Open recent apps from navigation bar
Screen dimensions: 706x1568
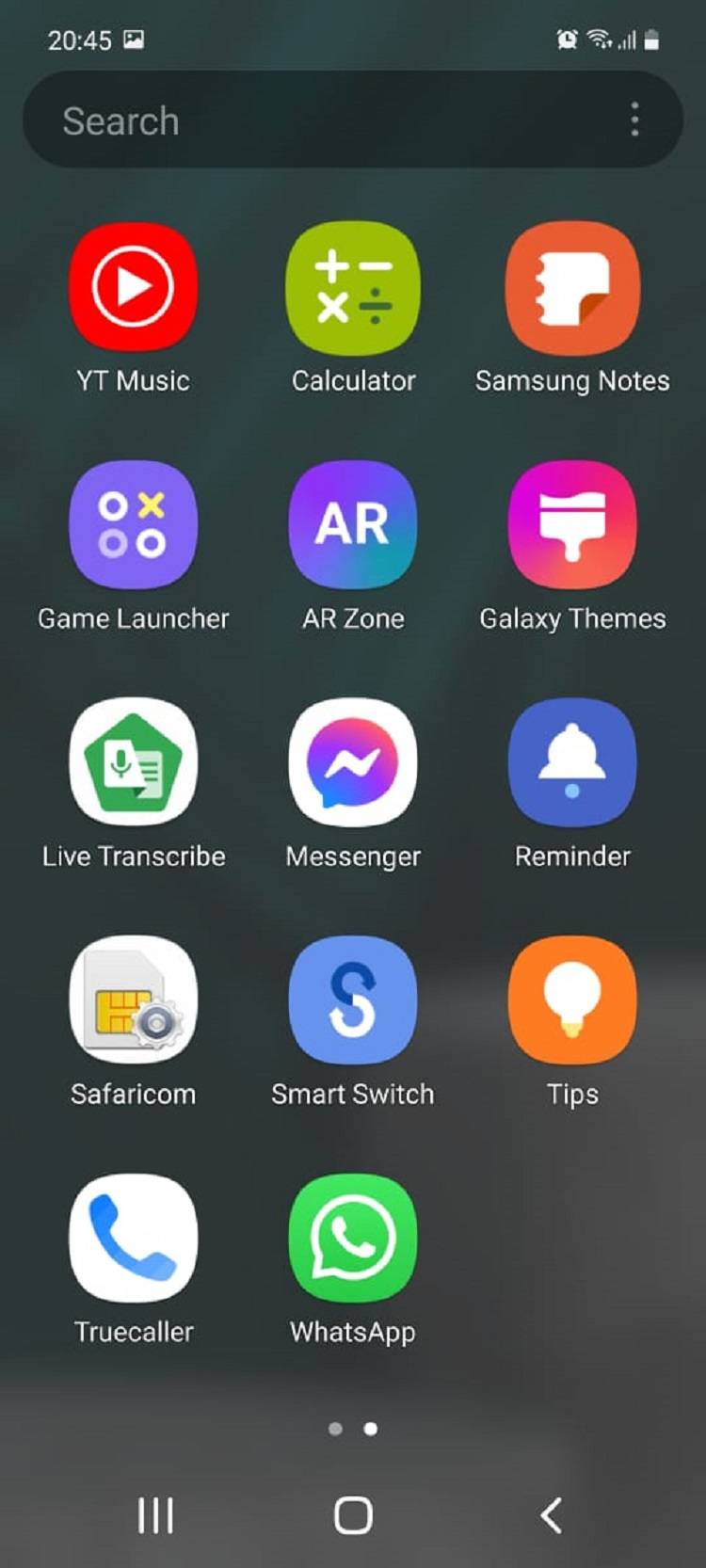(x=155, y=1515)
